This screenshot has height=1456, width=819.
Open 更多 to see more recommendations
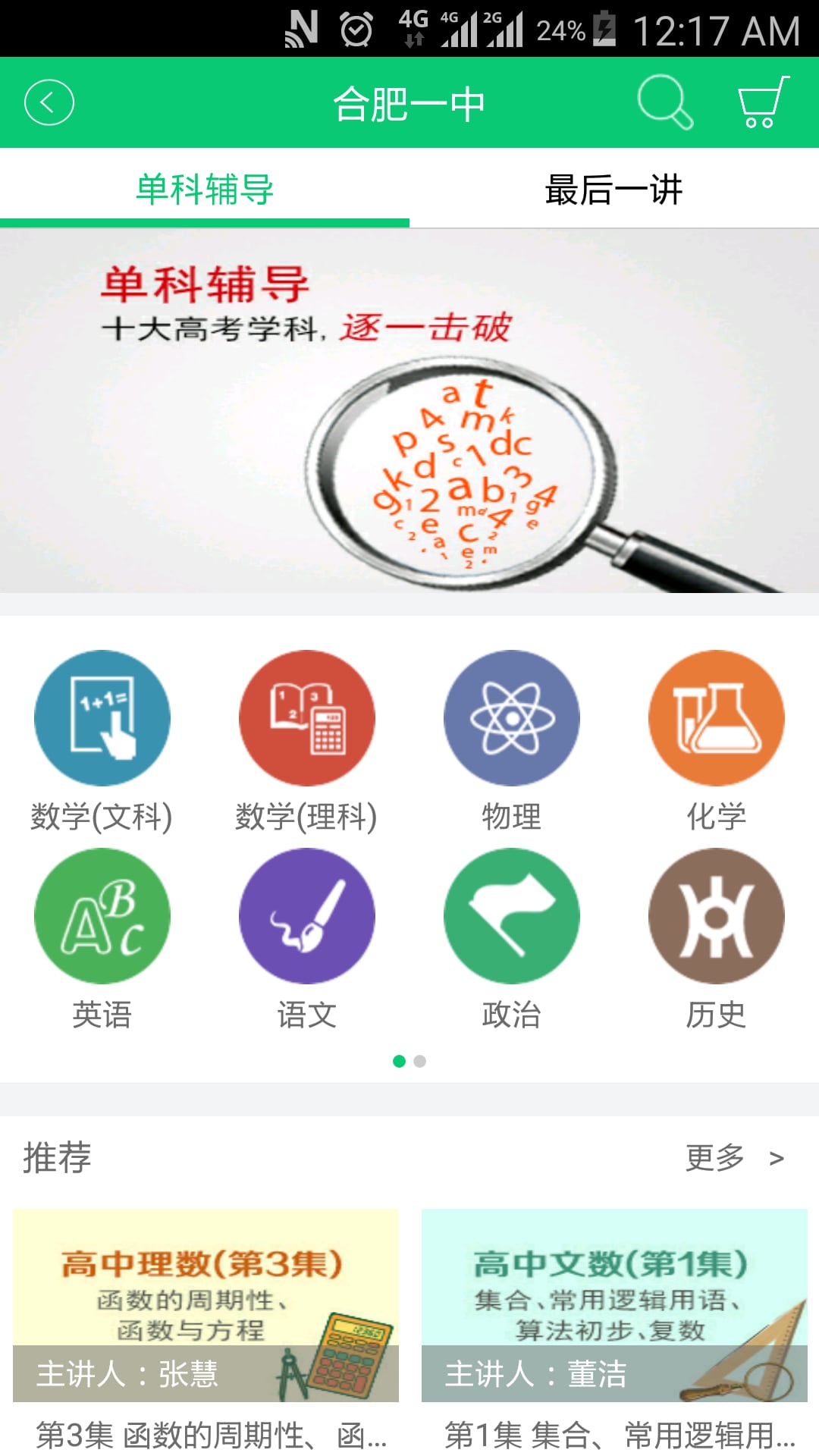pos(714,1157)
